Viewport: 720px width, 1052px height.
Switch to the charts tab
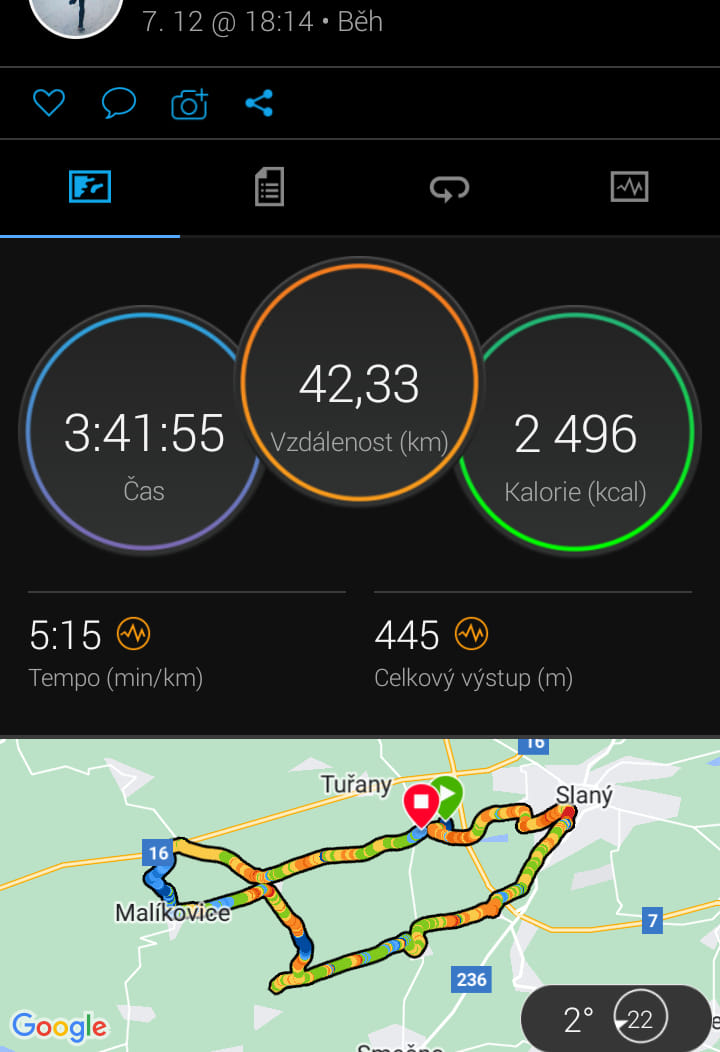(629, 187)
